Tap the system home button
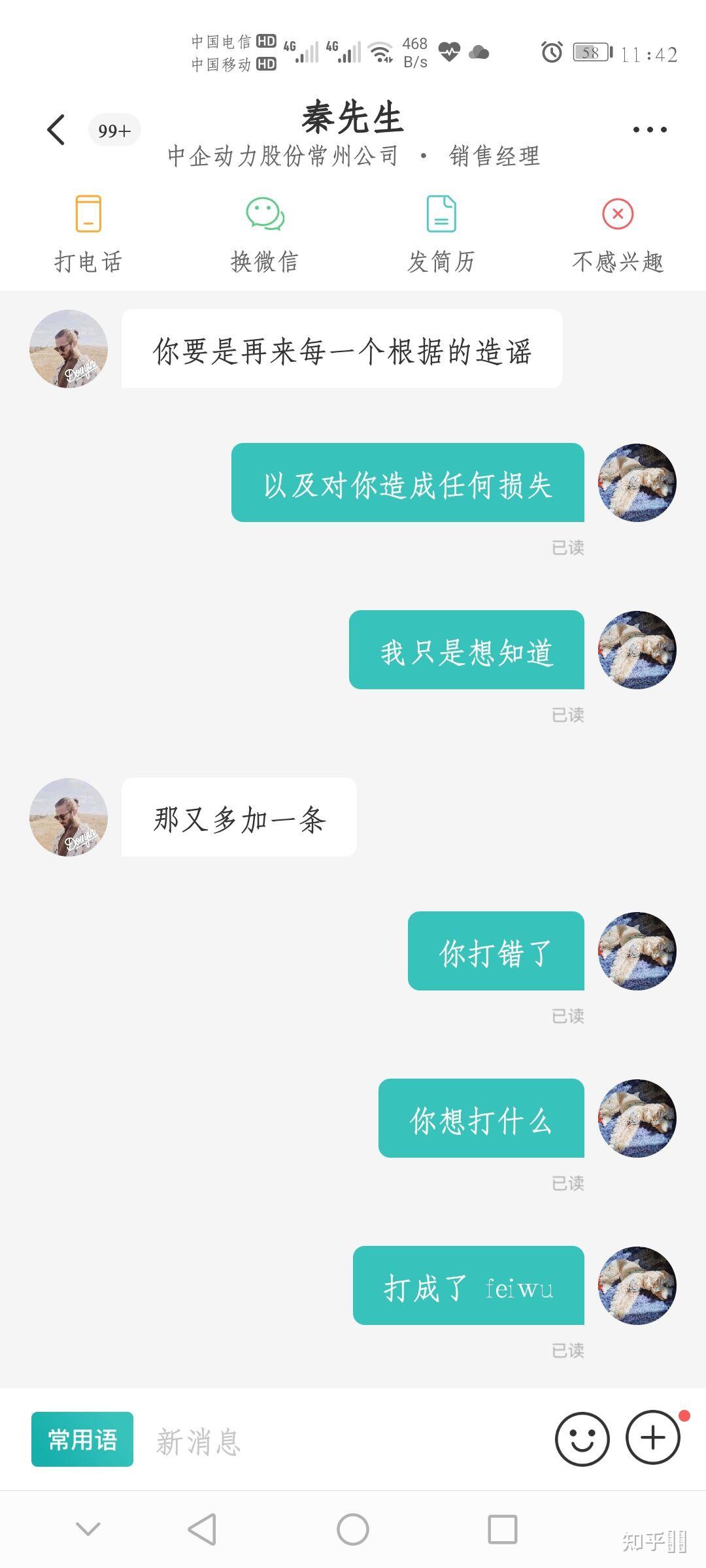706x1568 pixels. click(353, 1529)
